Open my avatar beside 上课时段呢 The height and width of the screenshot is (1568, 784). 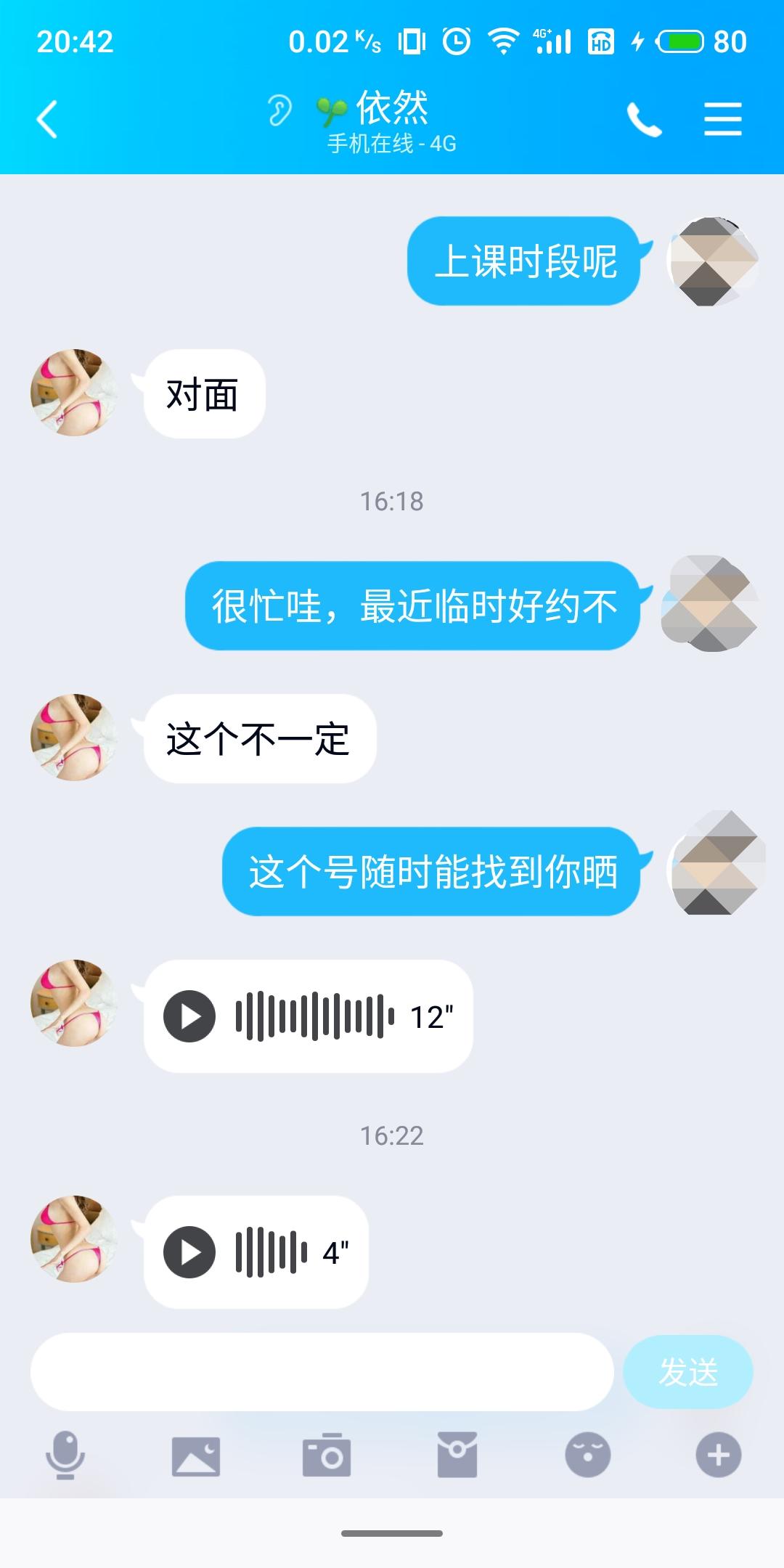tap(713, 261)
